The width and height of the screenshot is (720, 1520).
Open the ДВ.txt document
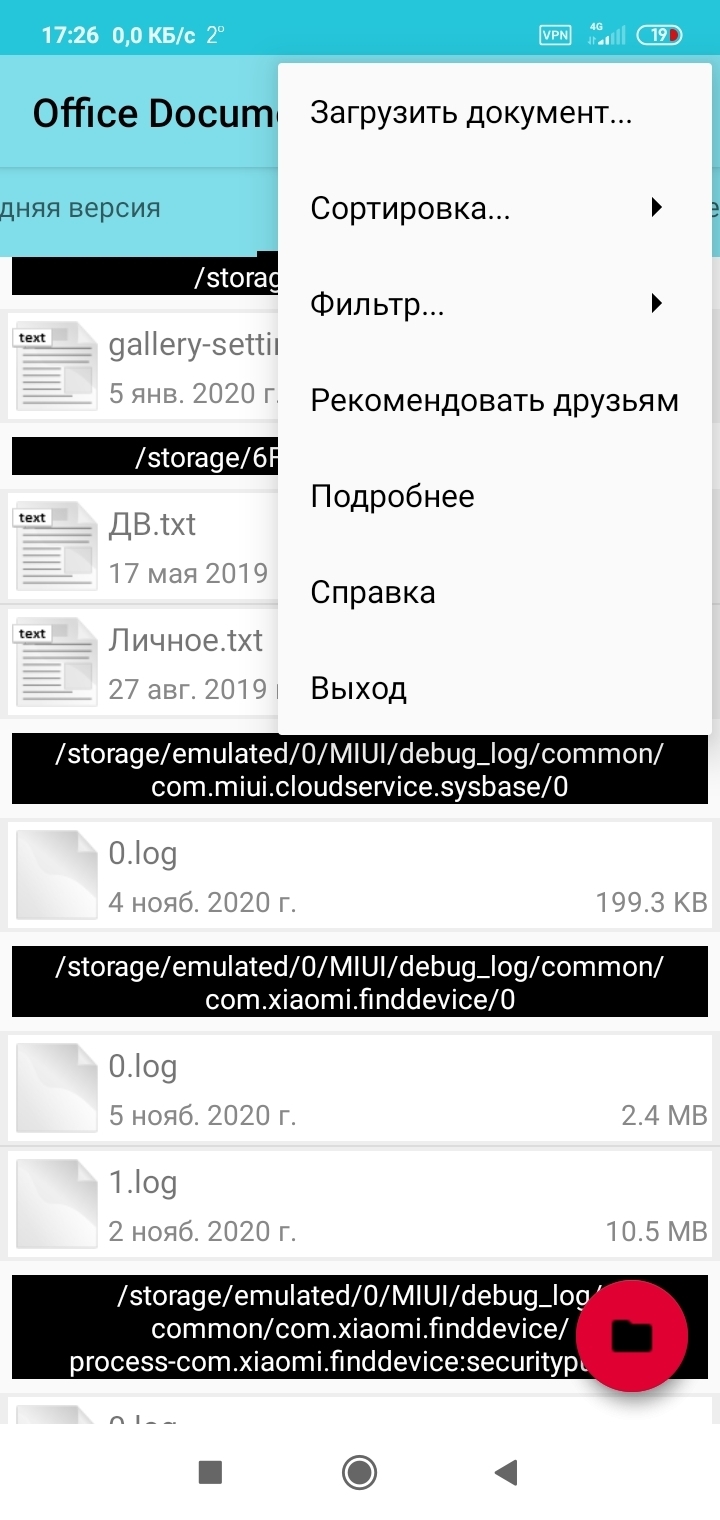tap(143, 547)
